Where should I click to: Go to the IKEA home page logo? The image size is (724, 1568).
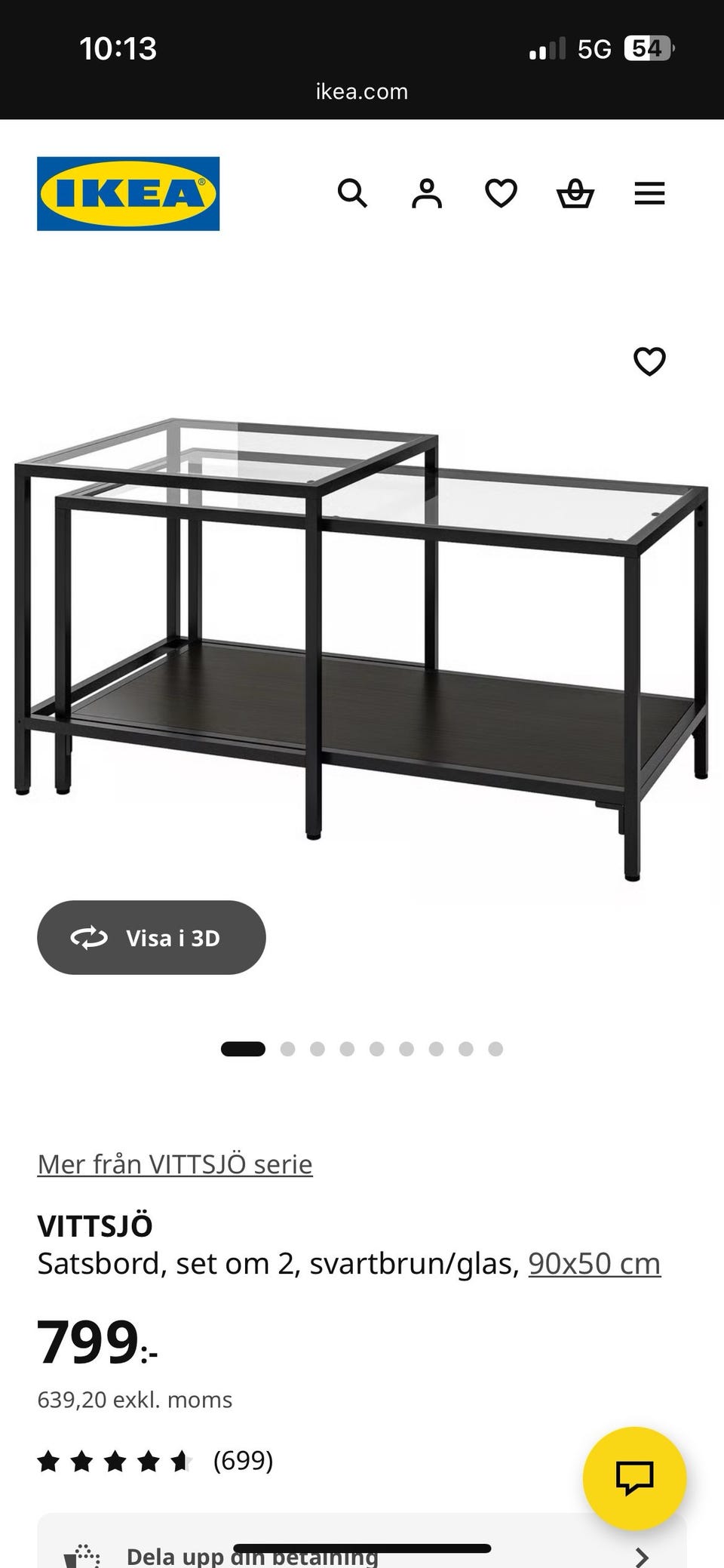click(128, 194)
